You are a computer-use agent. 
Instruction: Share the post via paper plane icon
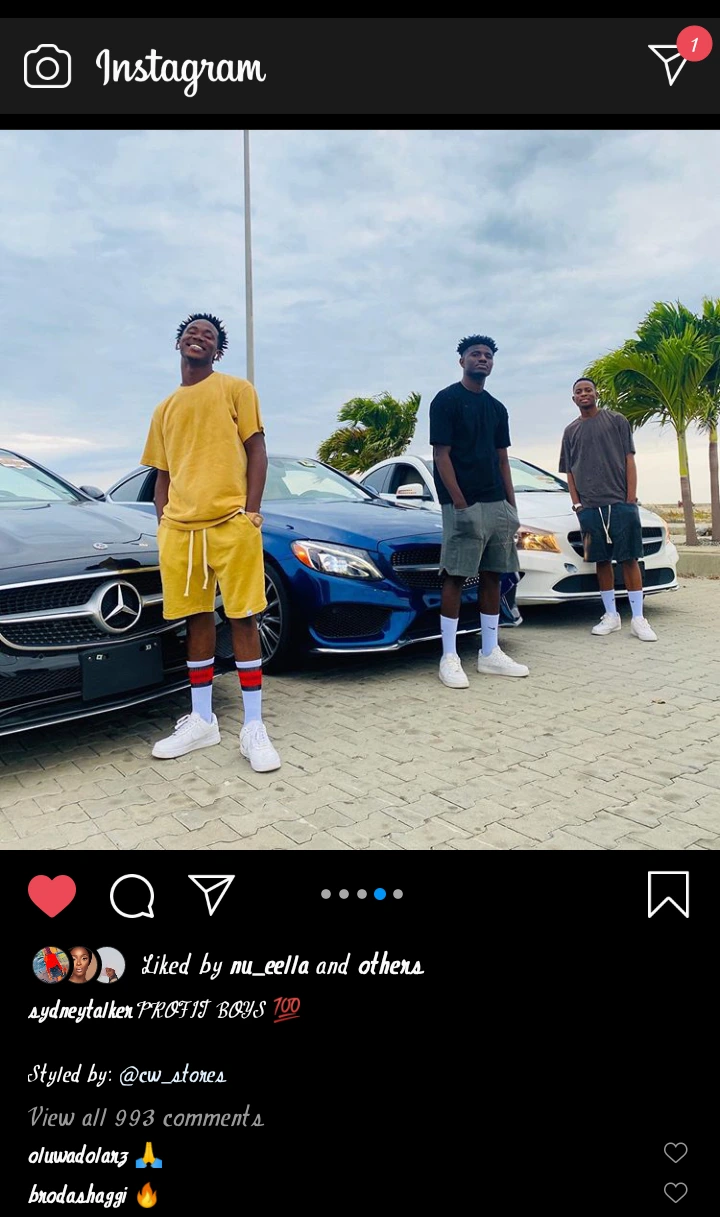click(x=211, y=894)
